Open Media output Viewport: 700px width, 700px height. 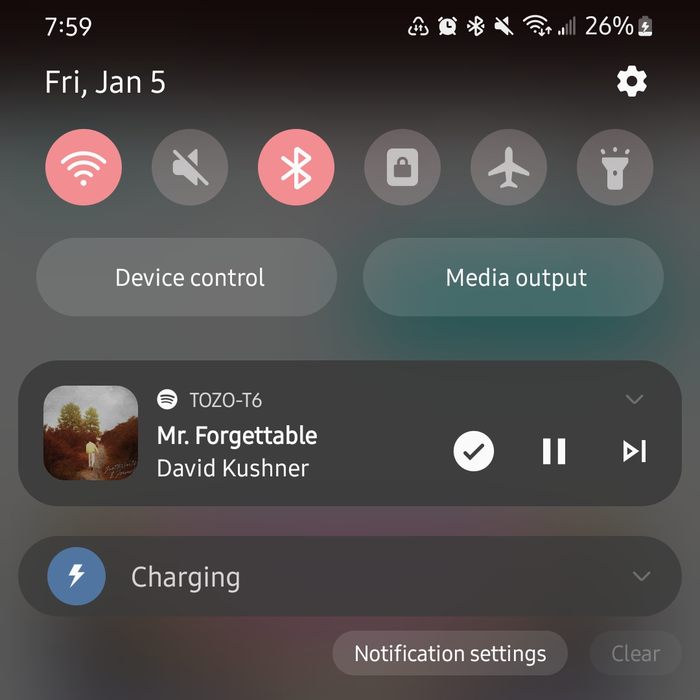pyautogui.click(x=514, y=277)
